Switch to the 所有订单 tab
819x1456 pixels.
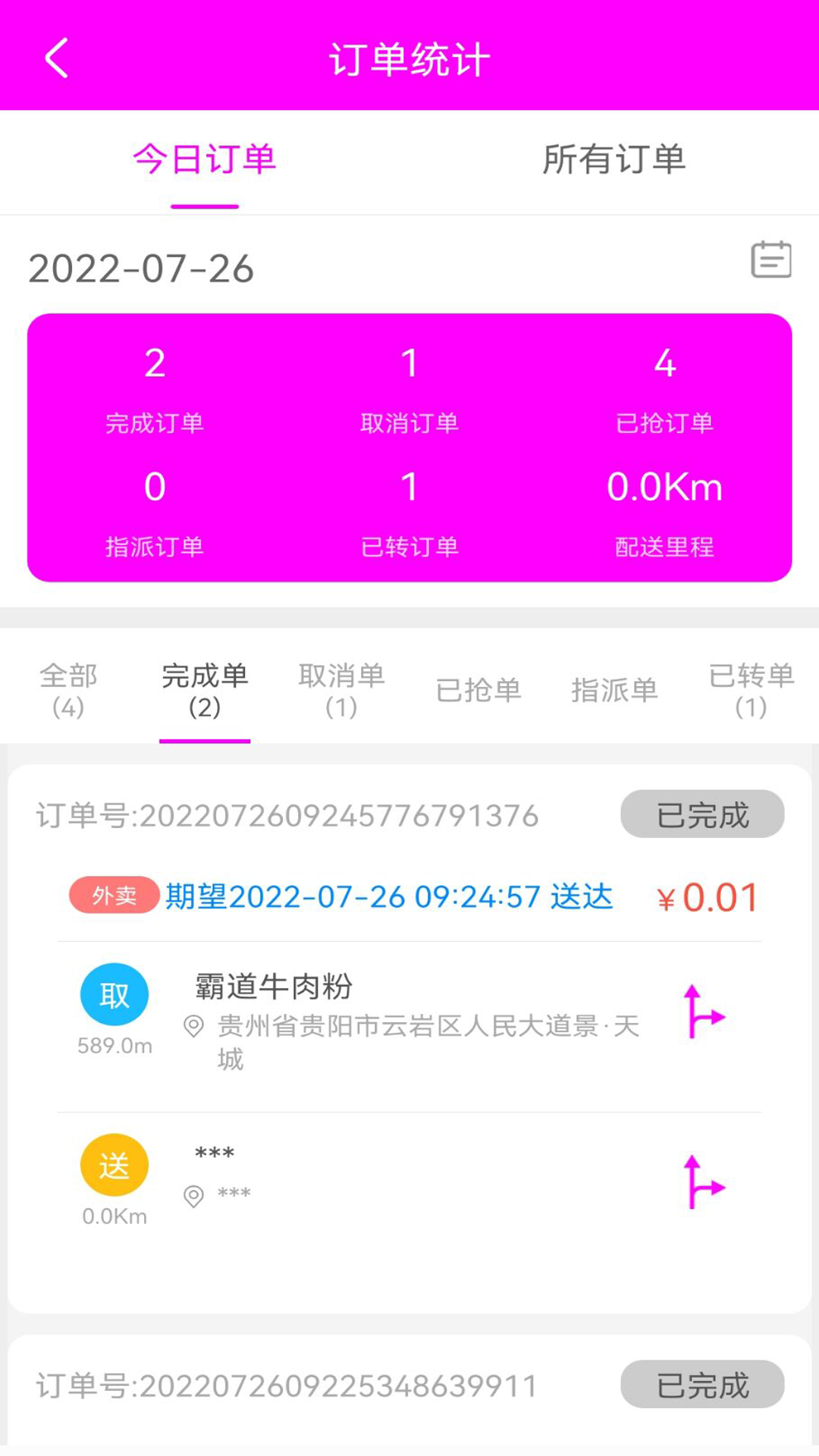pos(613,160)
